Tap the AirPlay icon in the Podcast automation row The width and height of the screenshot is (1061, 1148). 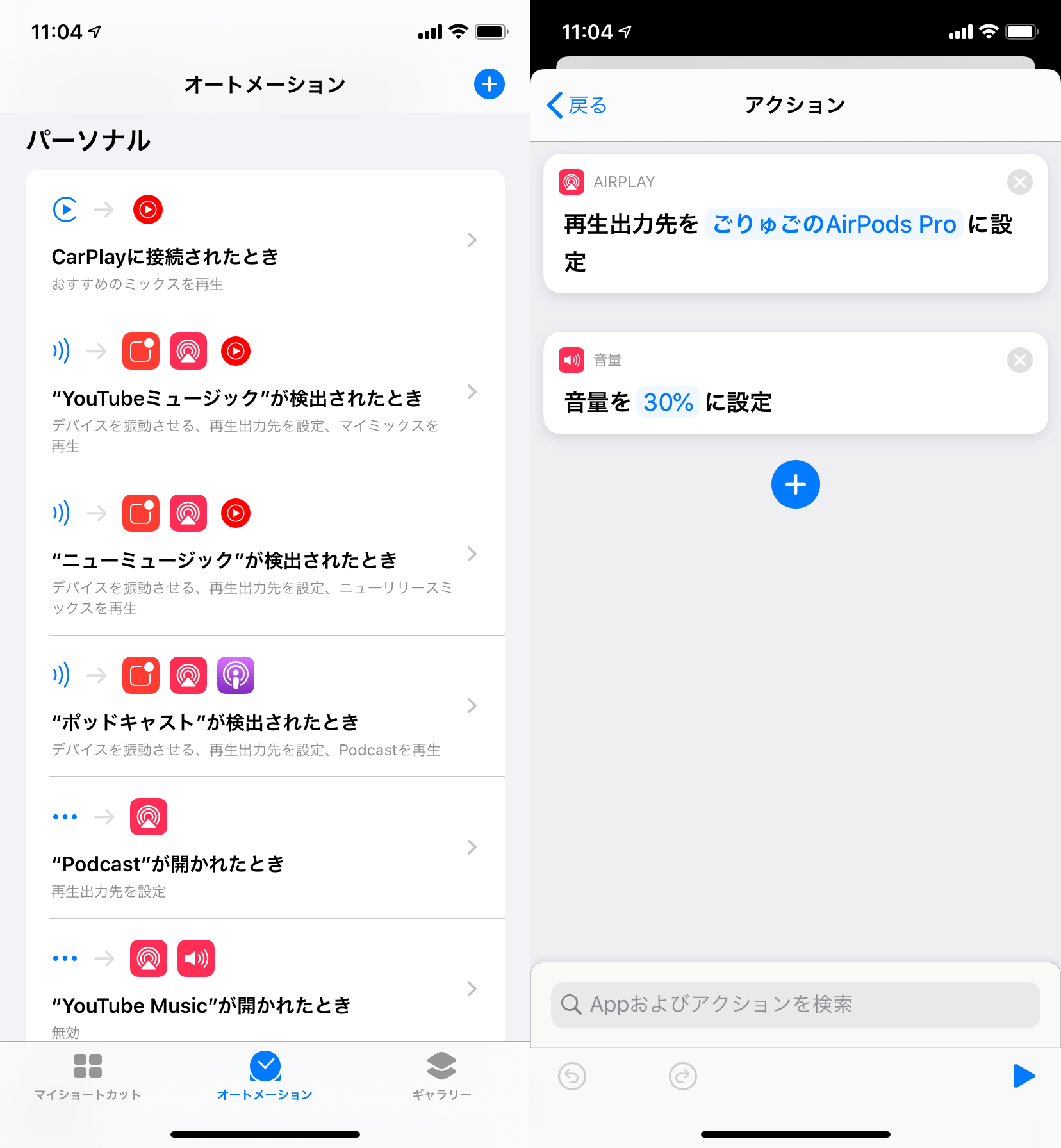(x=147, y=816)
